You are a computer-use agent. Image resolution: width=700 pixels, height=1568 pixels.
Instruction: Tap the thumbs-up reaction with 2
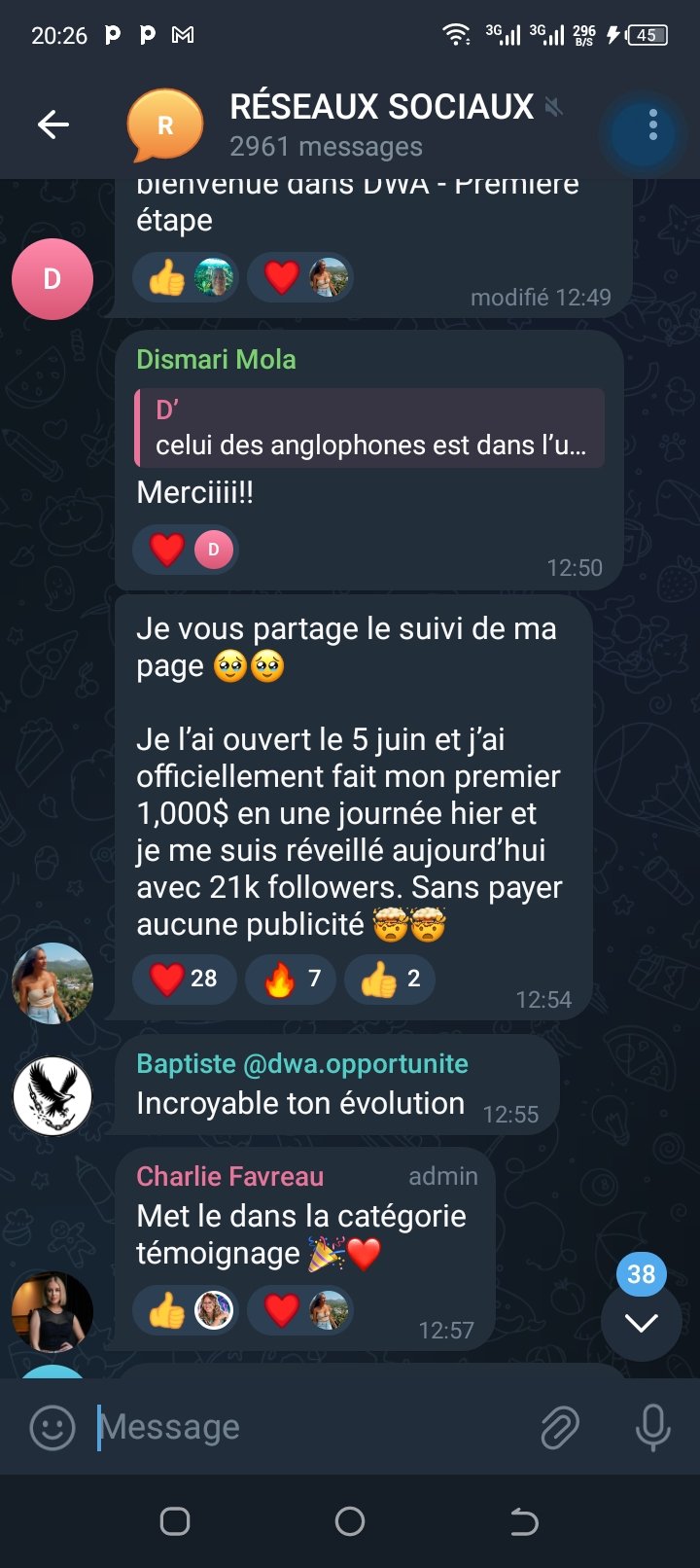click(x=390, y=979)
